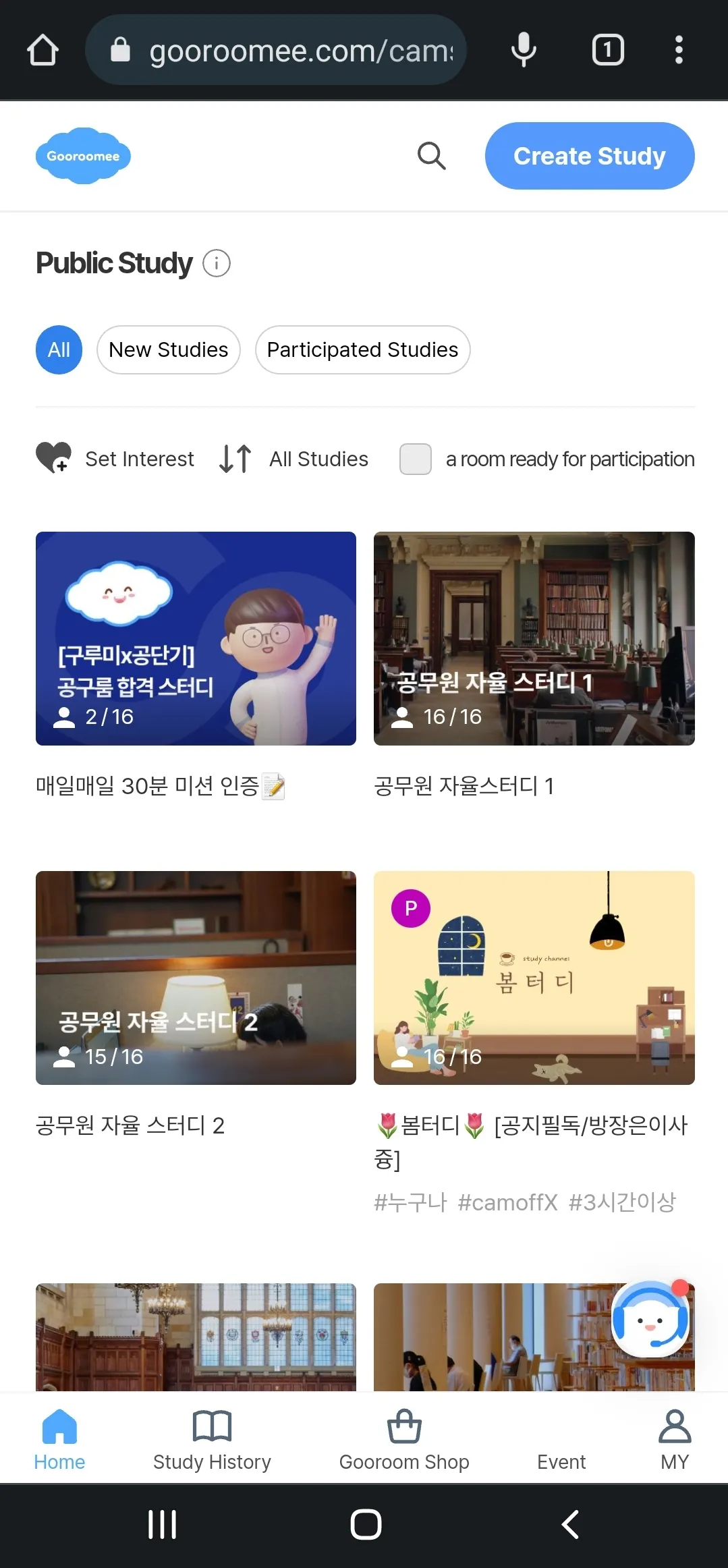Open the 매일매일 30분 미션 인증 study card
This screenshot has height=1568, width=728.
196,638
